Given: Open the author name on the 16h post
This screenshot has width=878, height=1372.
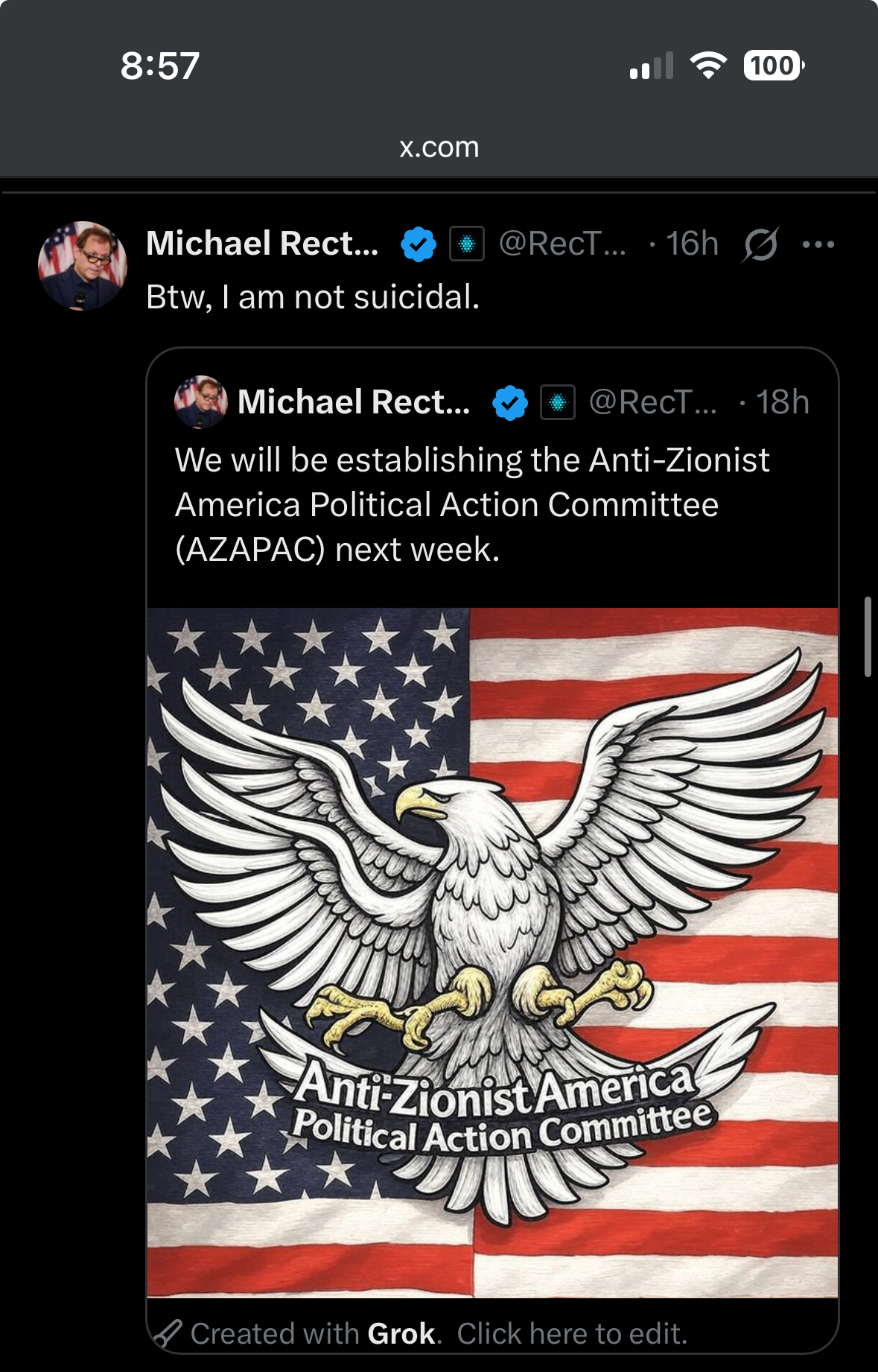Looking at the screenshot, I should click(262, 244).
